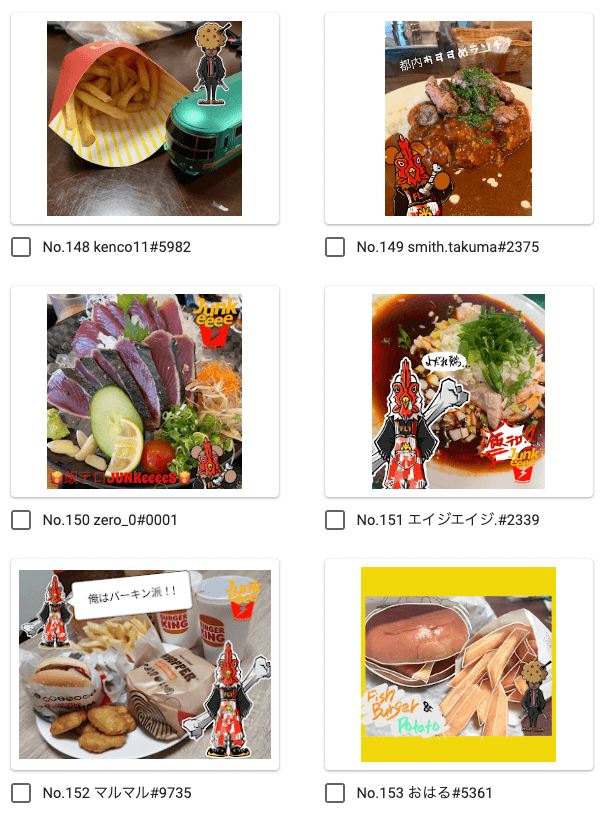Open the No.150 seared bonito image card

(144, 391)
